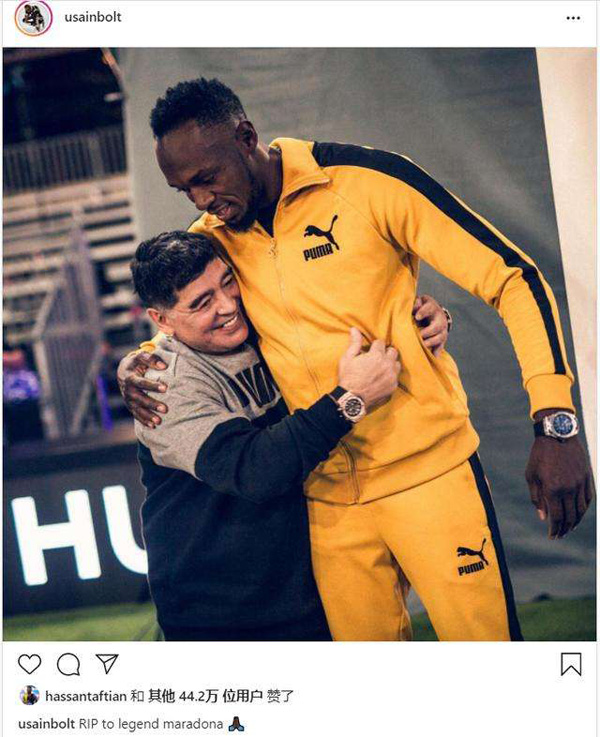Open comments with the speech bubble icon
Screen dimensions: 600x737
pos(68,664)
